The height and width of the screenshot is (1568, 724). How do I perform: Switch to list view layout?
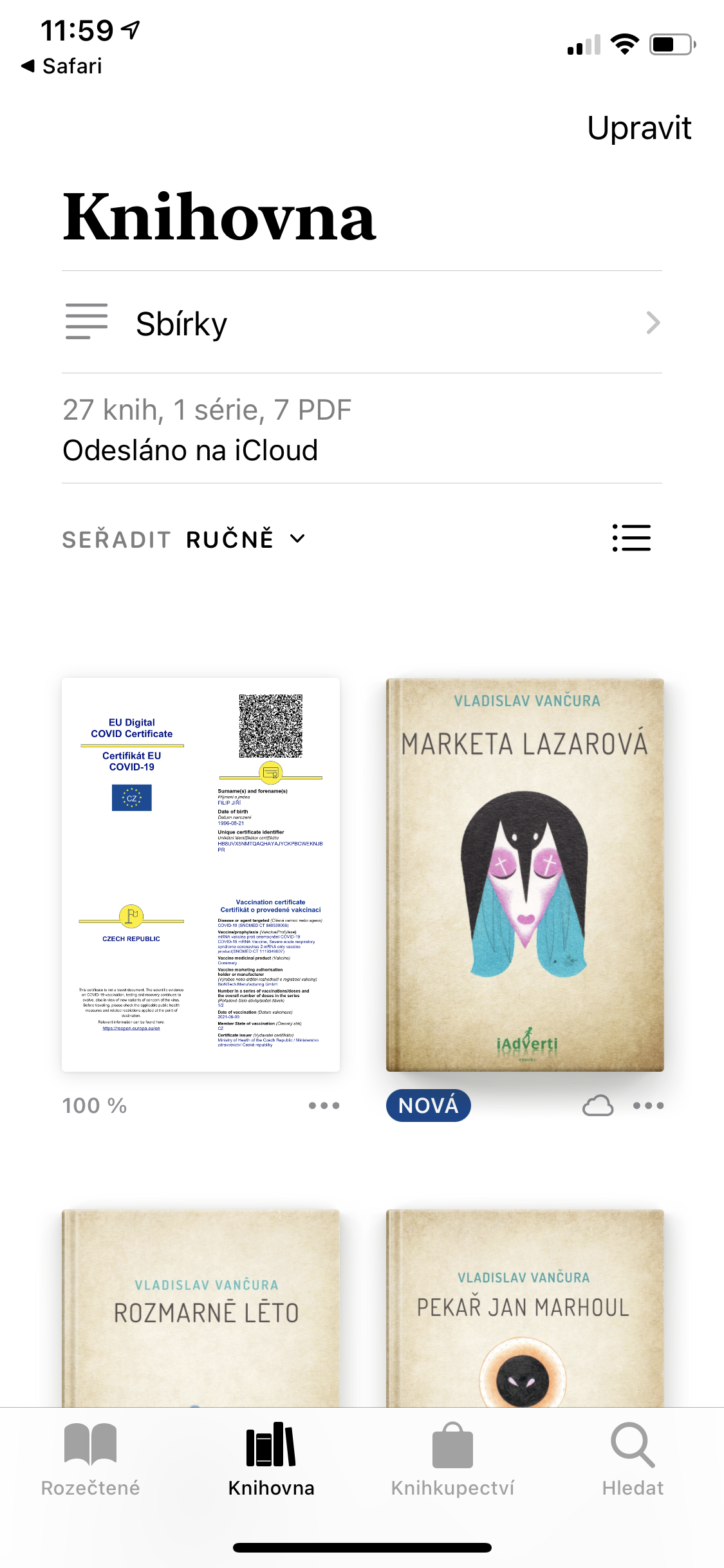(x=631, y=537)
